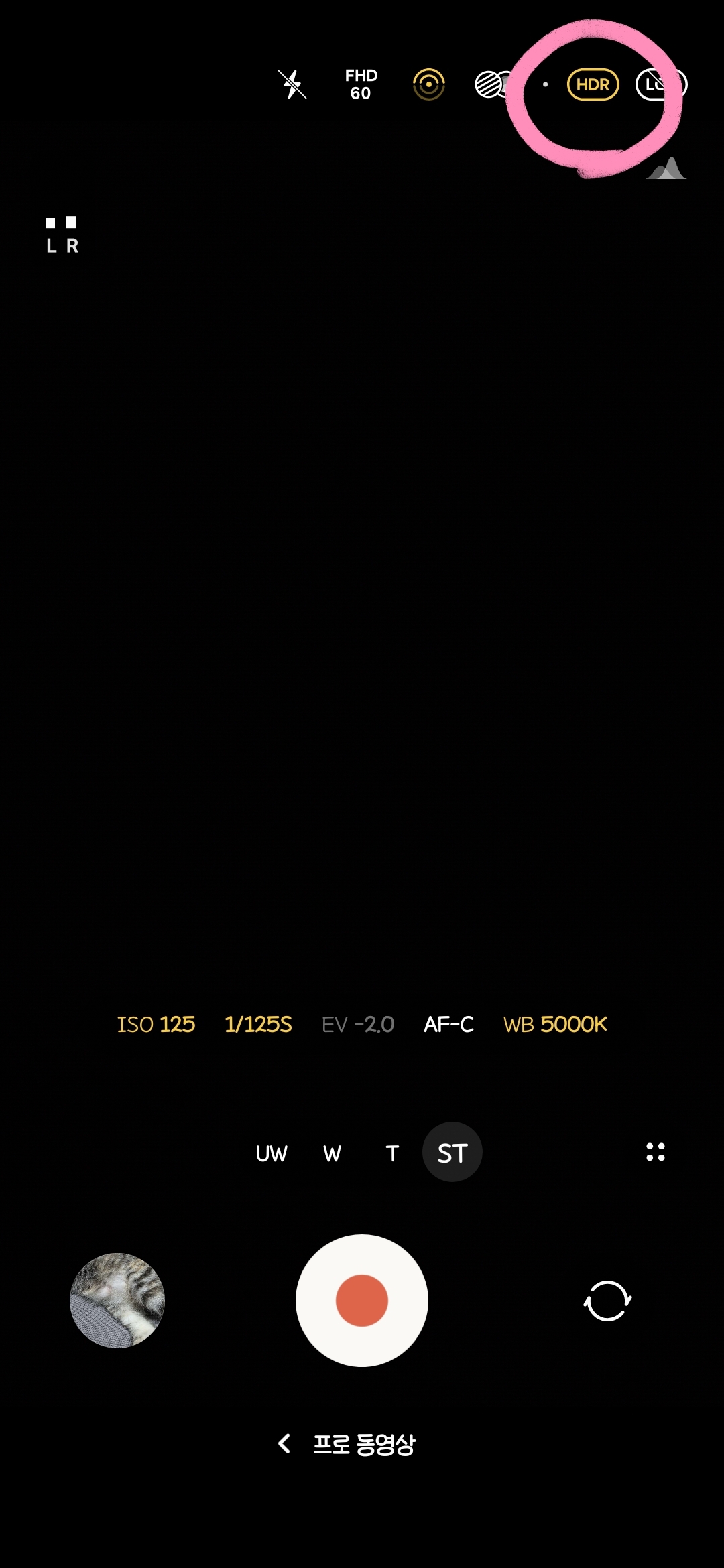Open the histogram icon

pos(666,168)
